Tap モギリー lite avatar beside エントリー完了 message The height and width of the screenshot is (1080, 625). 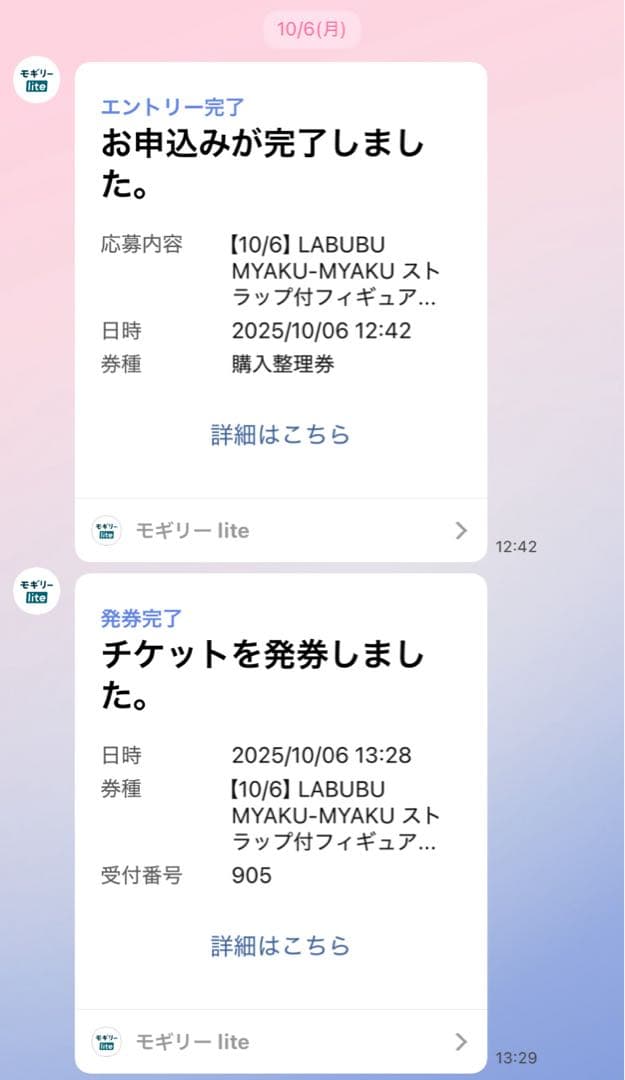pyautogui.click(x=37, y=80)
